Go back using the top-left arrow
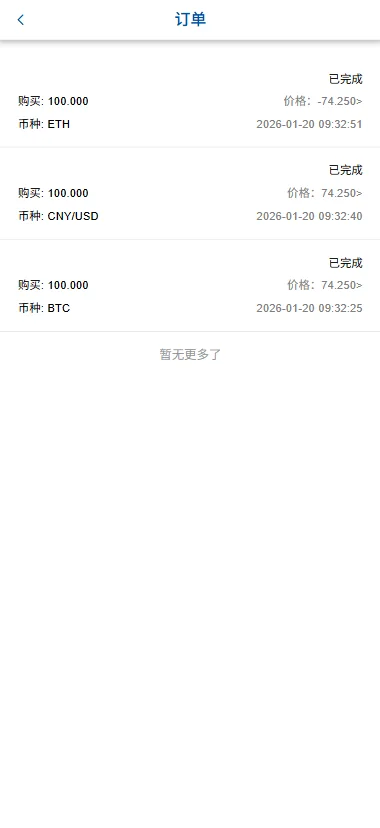 tap(21, 20)
